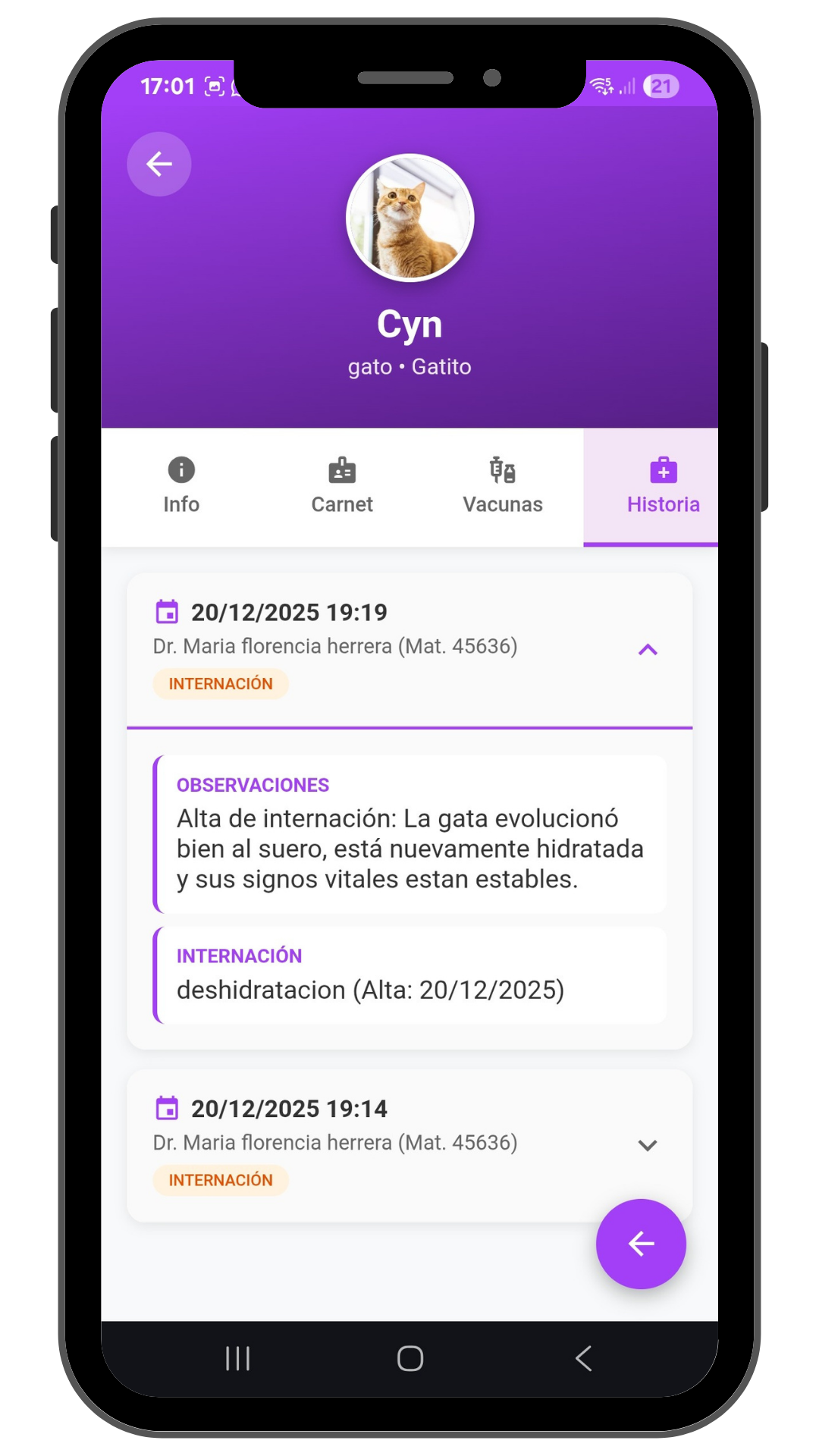Collapse the 20/12/2025 19:19 record

point(648,649)
